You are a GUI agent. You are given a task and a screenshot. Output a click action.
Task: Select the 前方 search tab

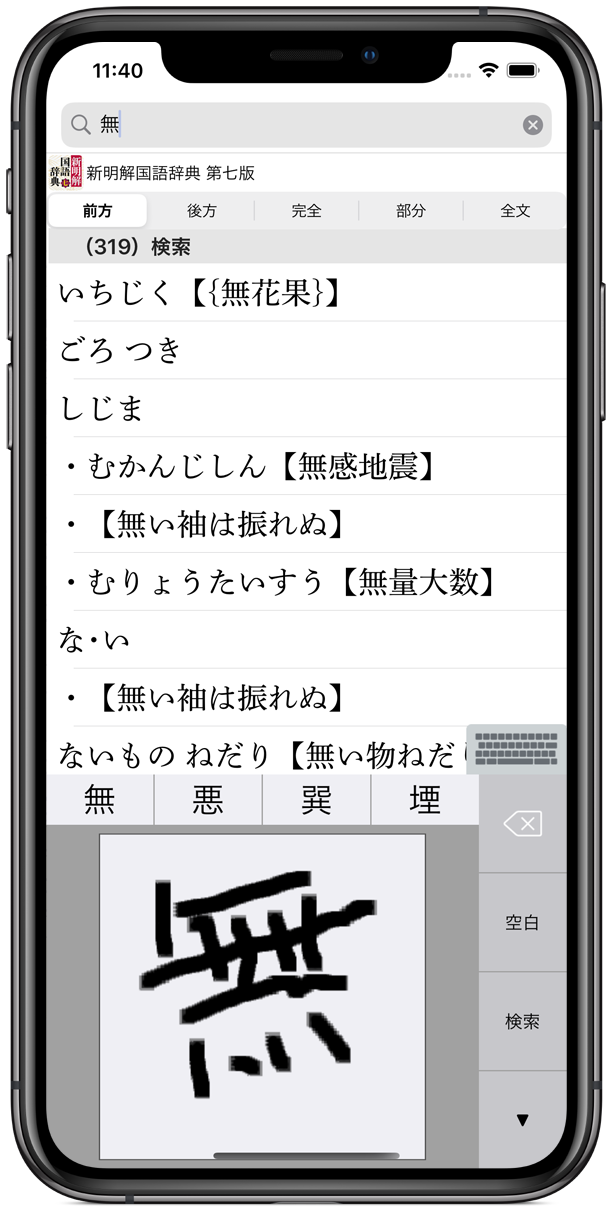pyautogui.click(x=98, y=211)
